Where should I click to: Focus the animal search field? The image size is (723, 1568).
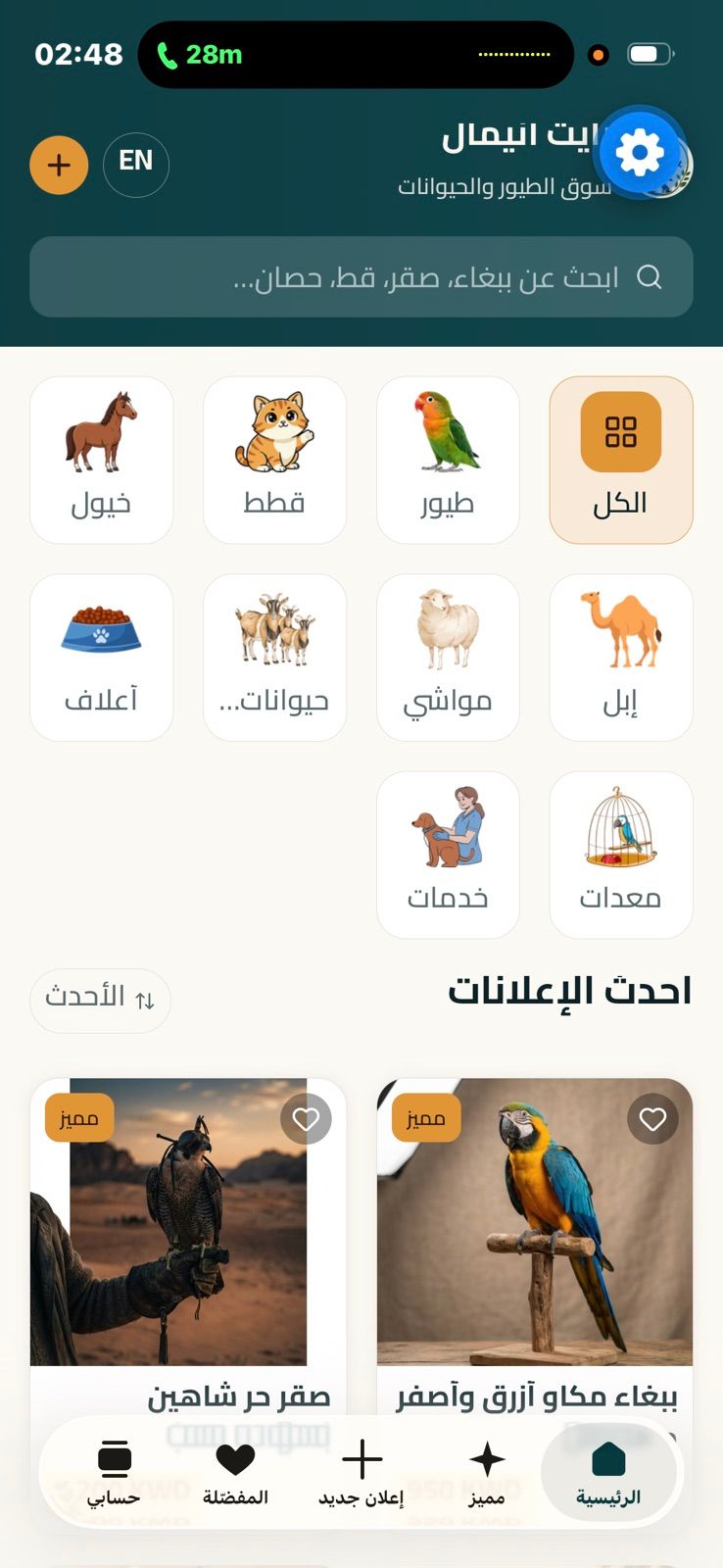[x=361, y=277]
